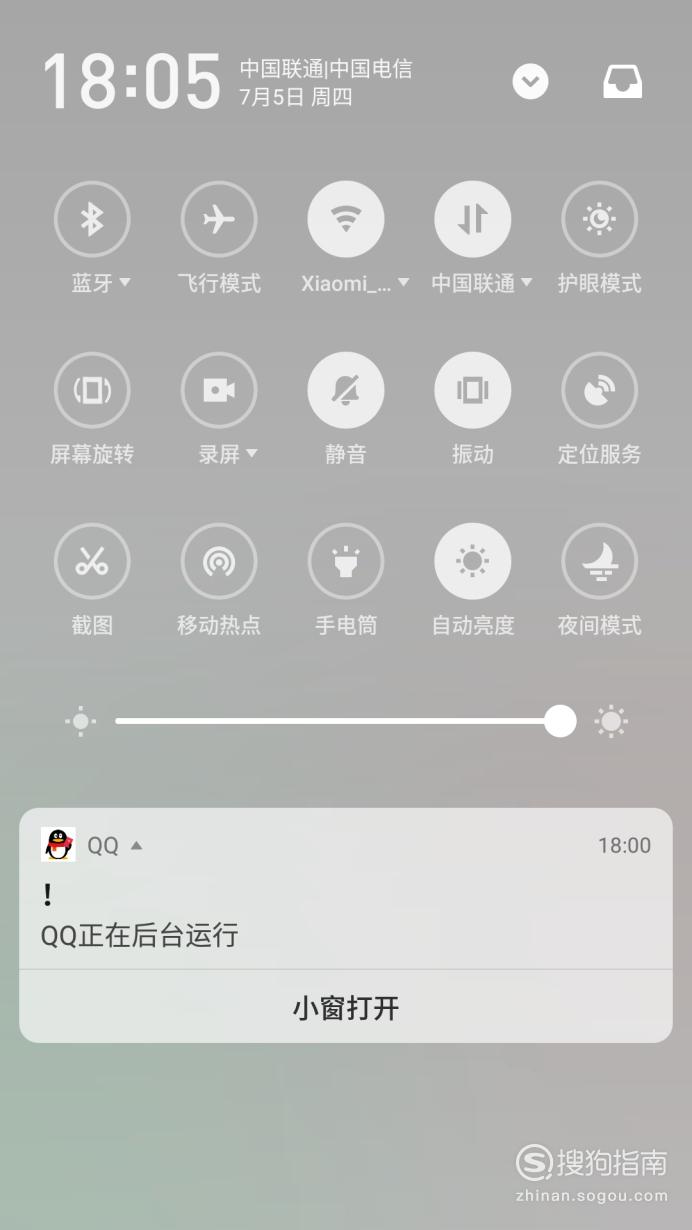Image resolution: width=692 pixels, height=1230 pixels.
Task: Enable airplane mode (飞行模式)
Action: 219,219
